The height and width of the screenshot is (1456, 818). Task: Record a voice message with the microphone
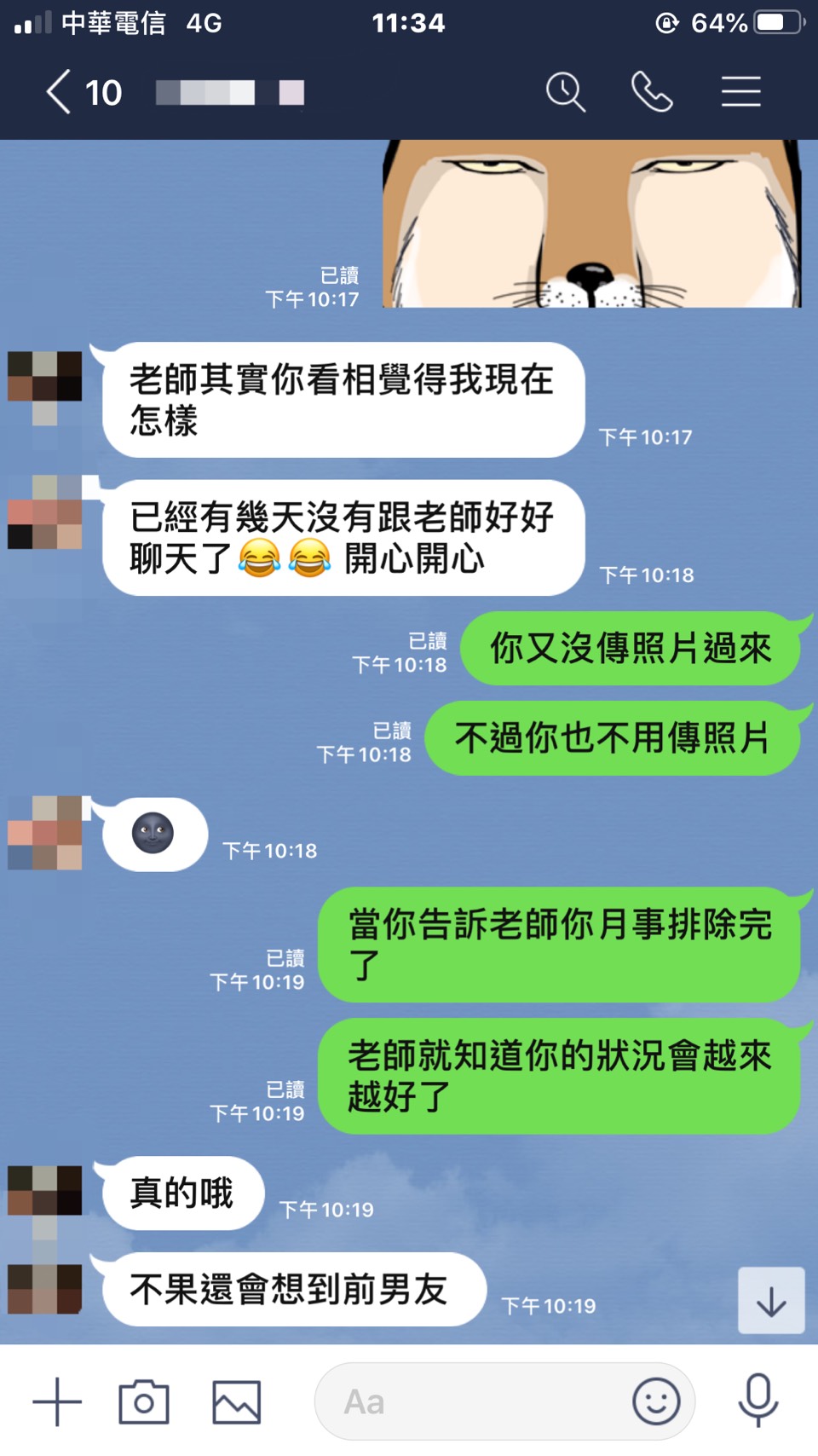[x=758, y=1401]
